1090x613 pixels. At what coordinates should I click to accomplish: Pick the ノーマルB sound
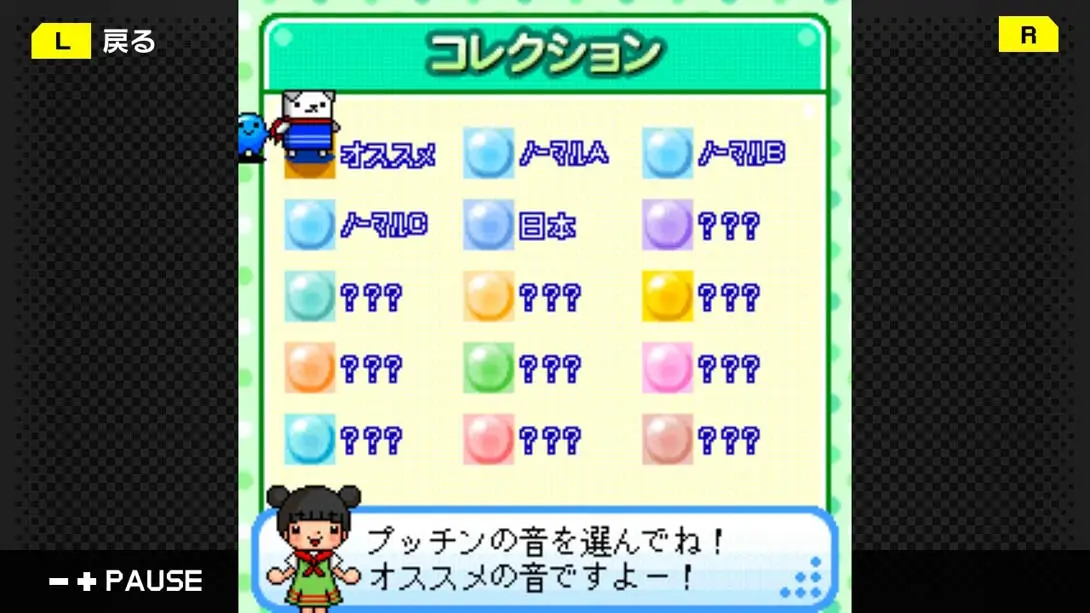pyautogui.click(x=714, y=154)
